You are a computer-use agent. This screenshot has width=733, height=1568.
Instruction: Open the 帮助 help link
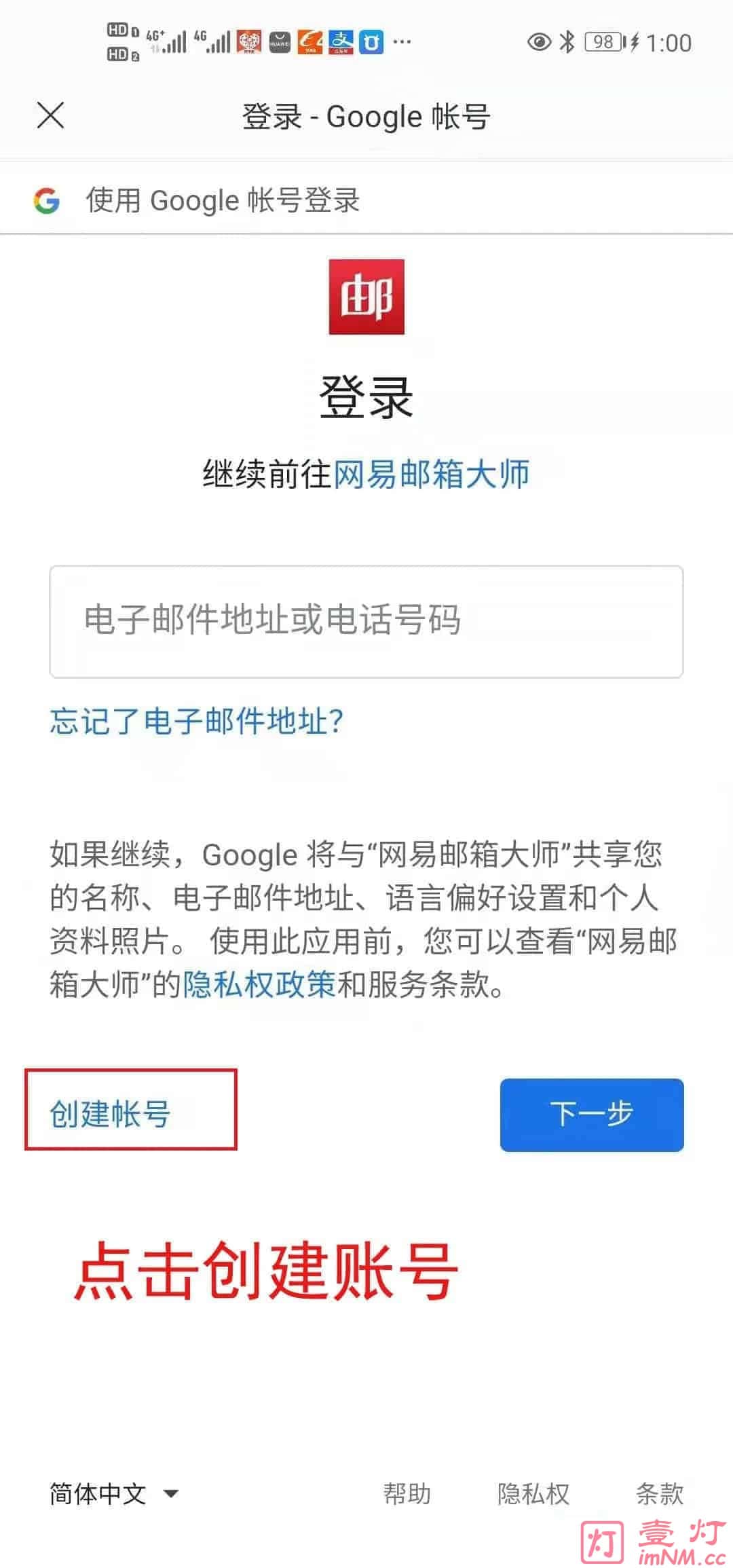[407, 1494]
